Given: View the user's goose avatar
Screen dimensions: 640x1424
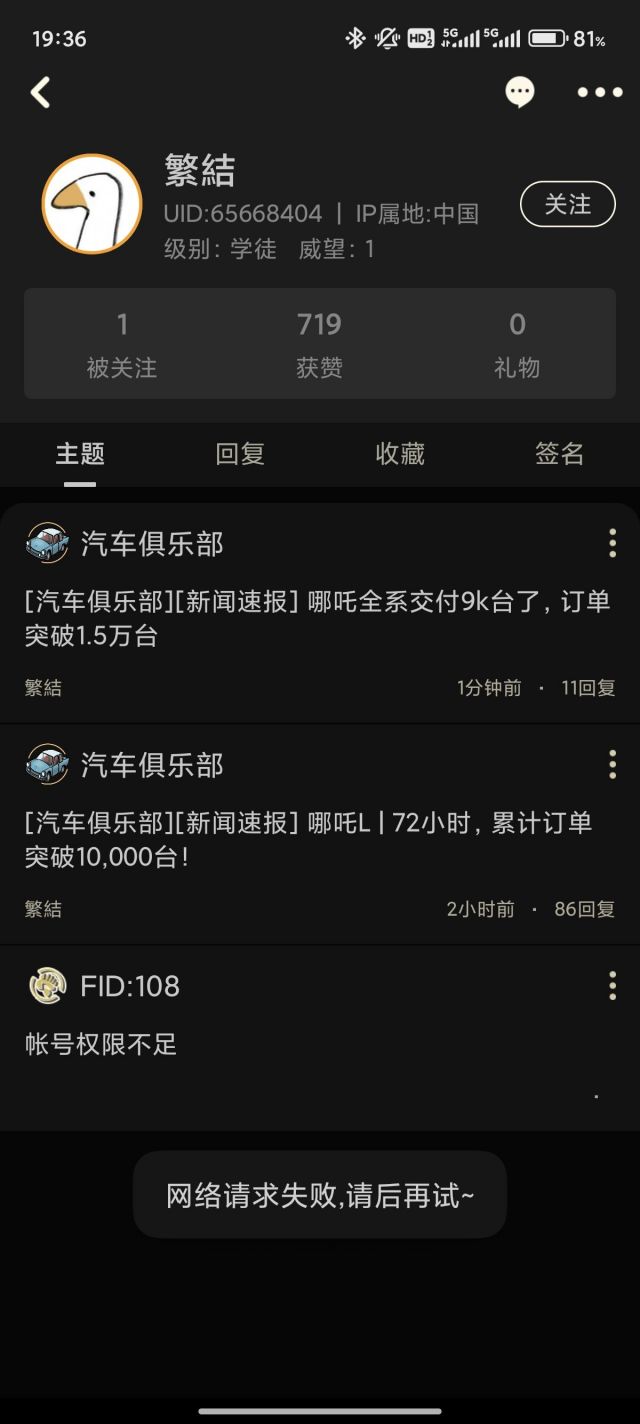Looking at the screenshot, I should 92,204.
